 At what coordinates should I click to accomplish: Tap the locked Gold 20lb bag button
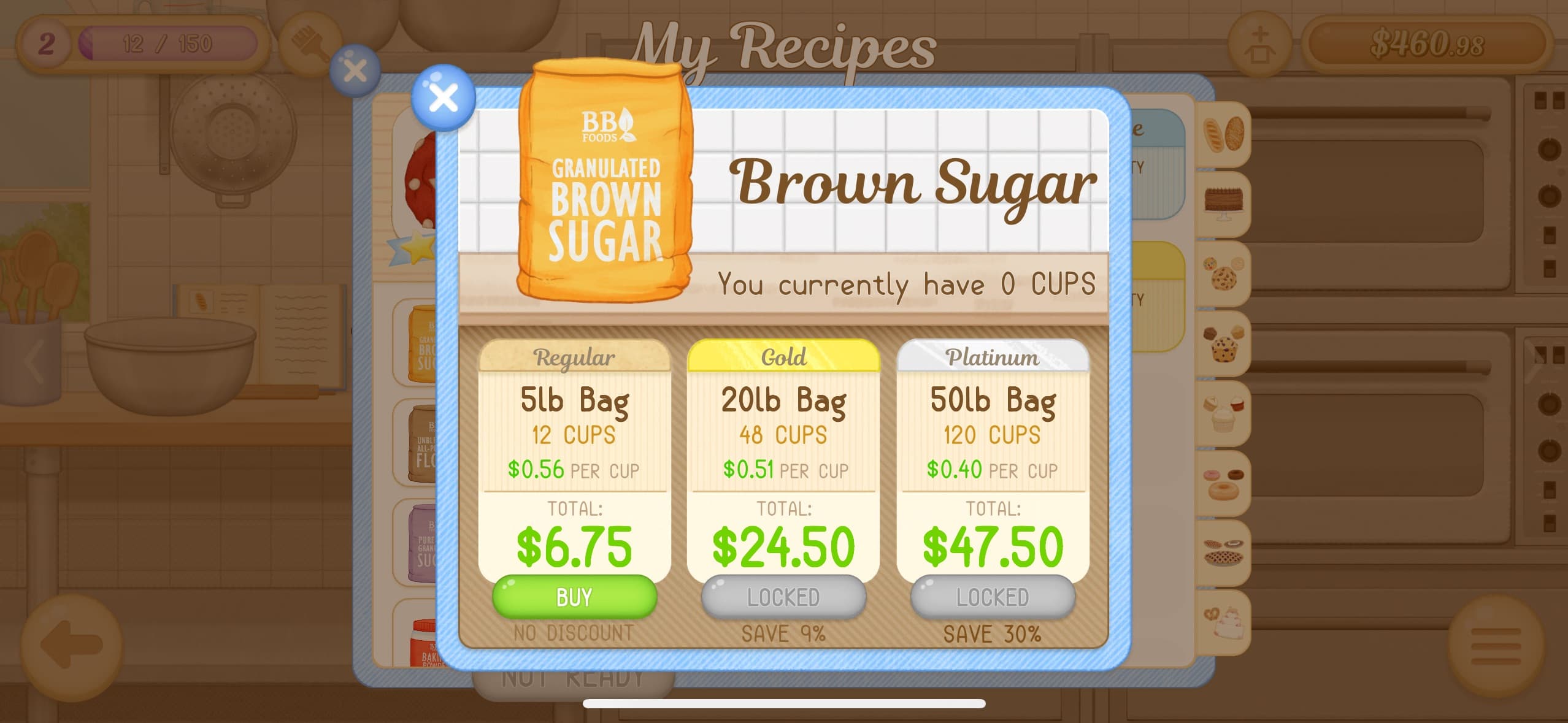pyautogui.click(x=783, y=597)
